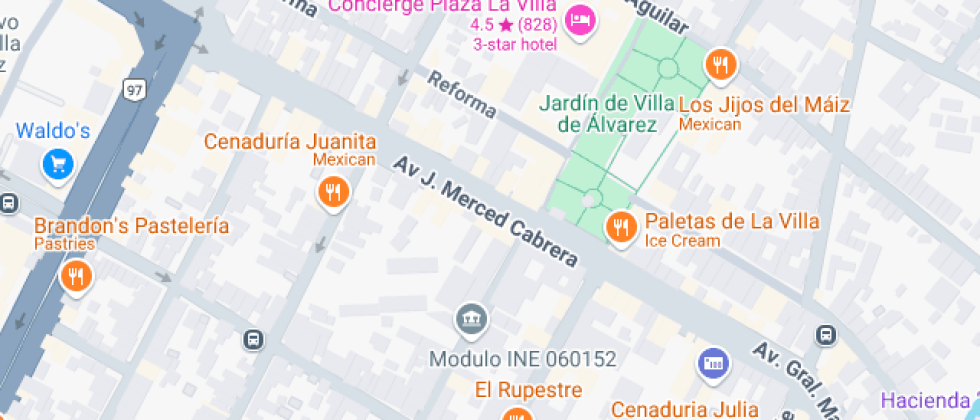Tap the Modulo INE 060152 building pin
This screenshot has height=420, width=980.
[x=471, y=320]
